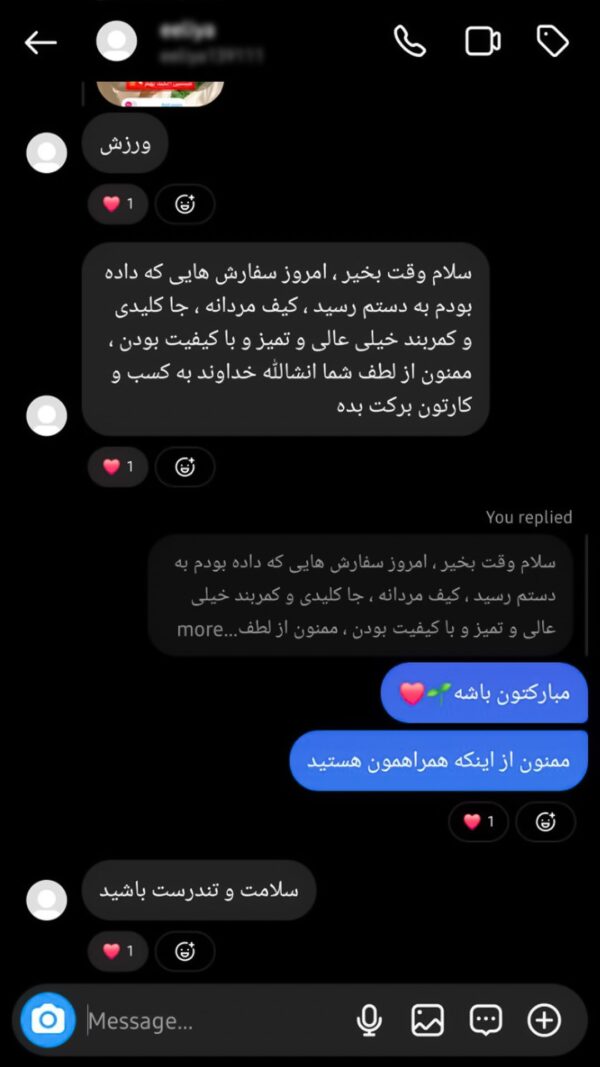Add reaction to سلامت و تندرست message
Viewport: 600px width, 1067px height.
[x=184, y=951]
